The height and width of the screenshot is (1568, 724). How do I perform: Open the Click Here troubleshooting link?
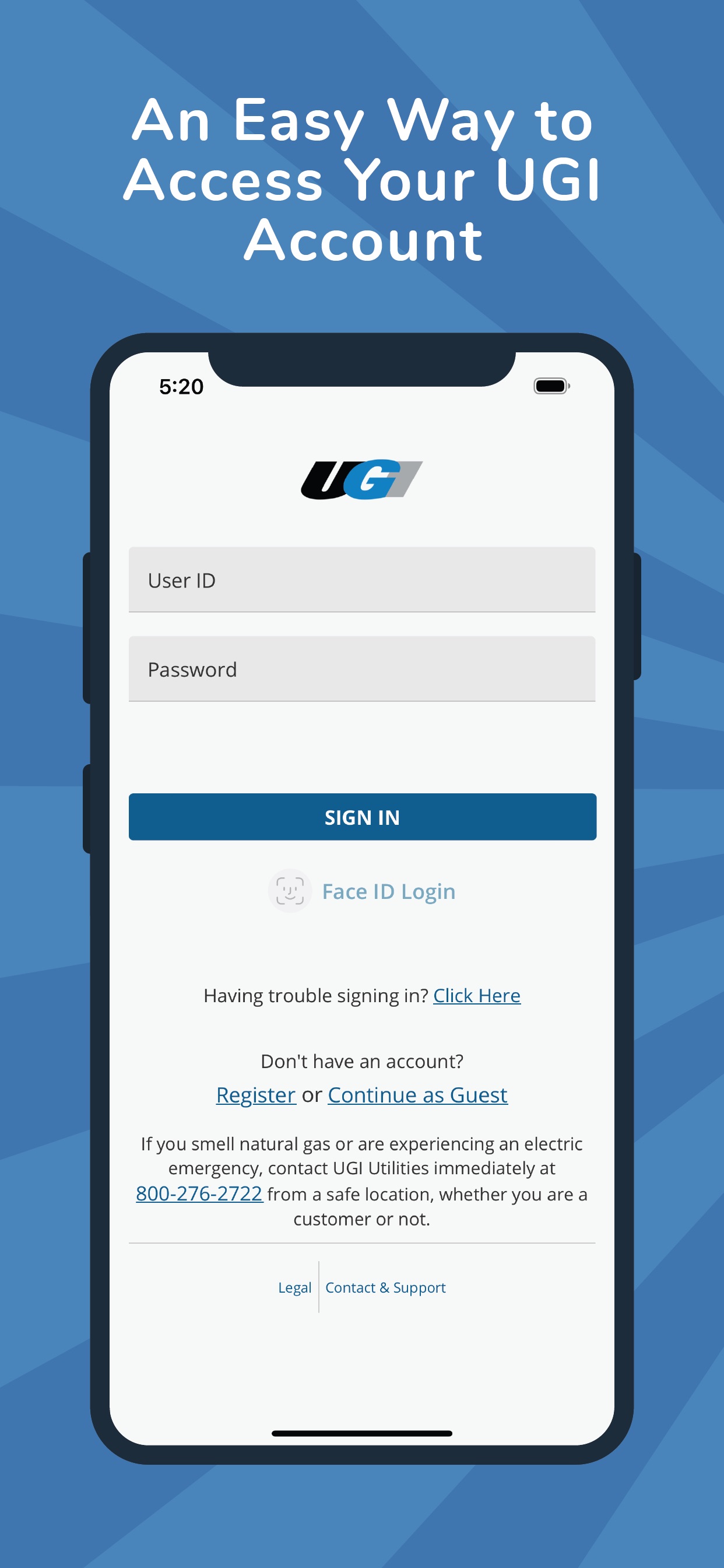pyautogui.click(x=476, y=995)
